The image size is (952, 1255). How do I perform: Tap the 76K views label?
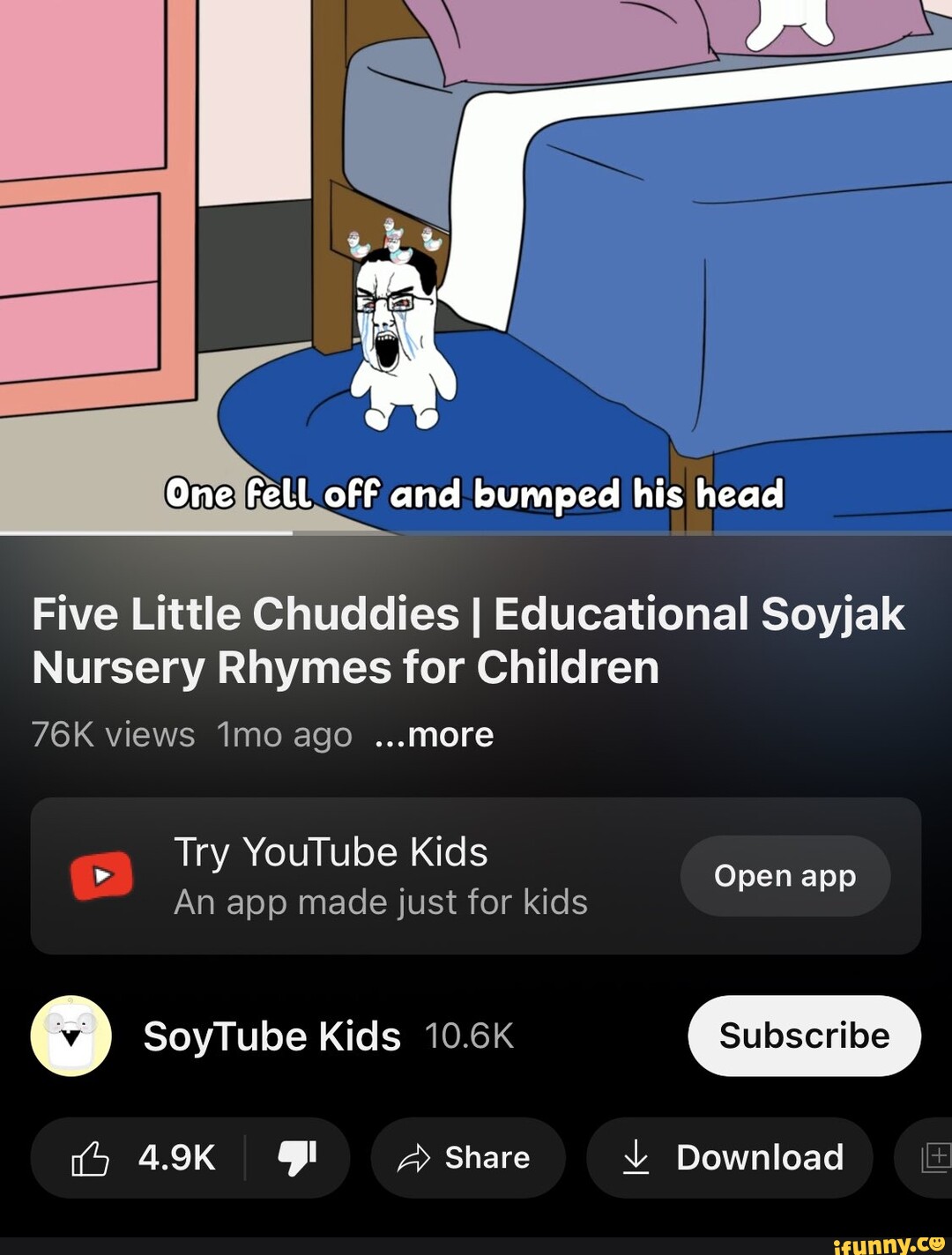[x=111, y=734]
